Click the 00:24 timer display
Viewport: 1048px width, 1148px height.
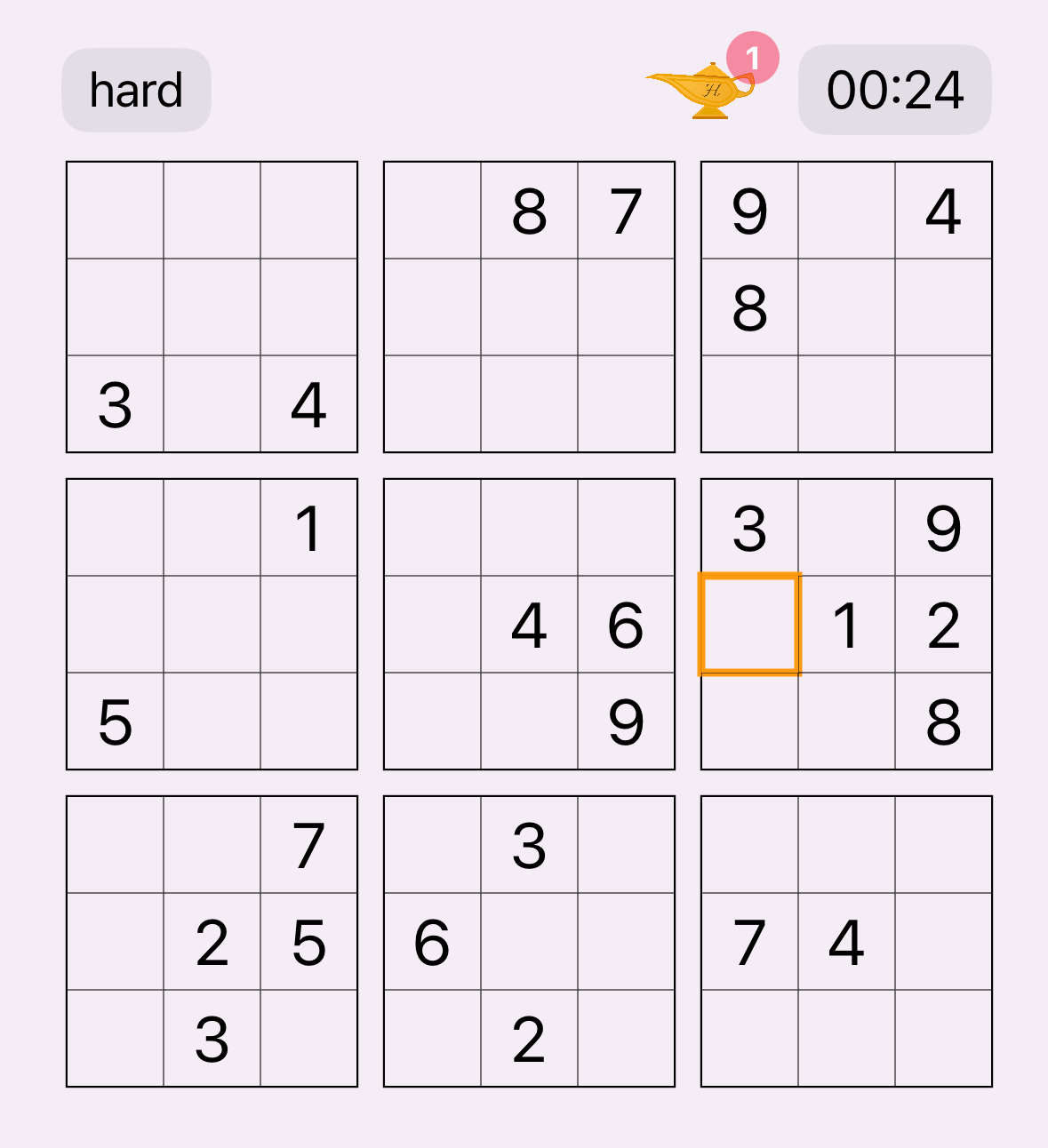(894, 89)
